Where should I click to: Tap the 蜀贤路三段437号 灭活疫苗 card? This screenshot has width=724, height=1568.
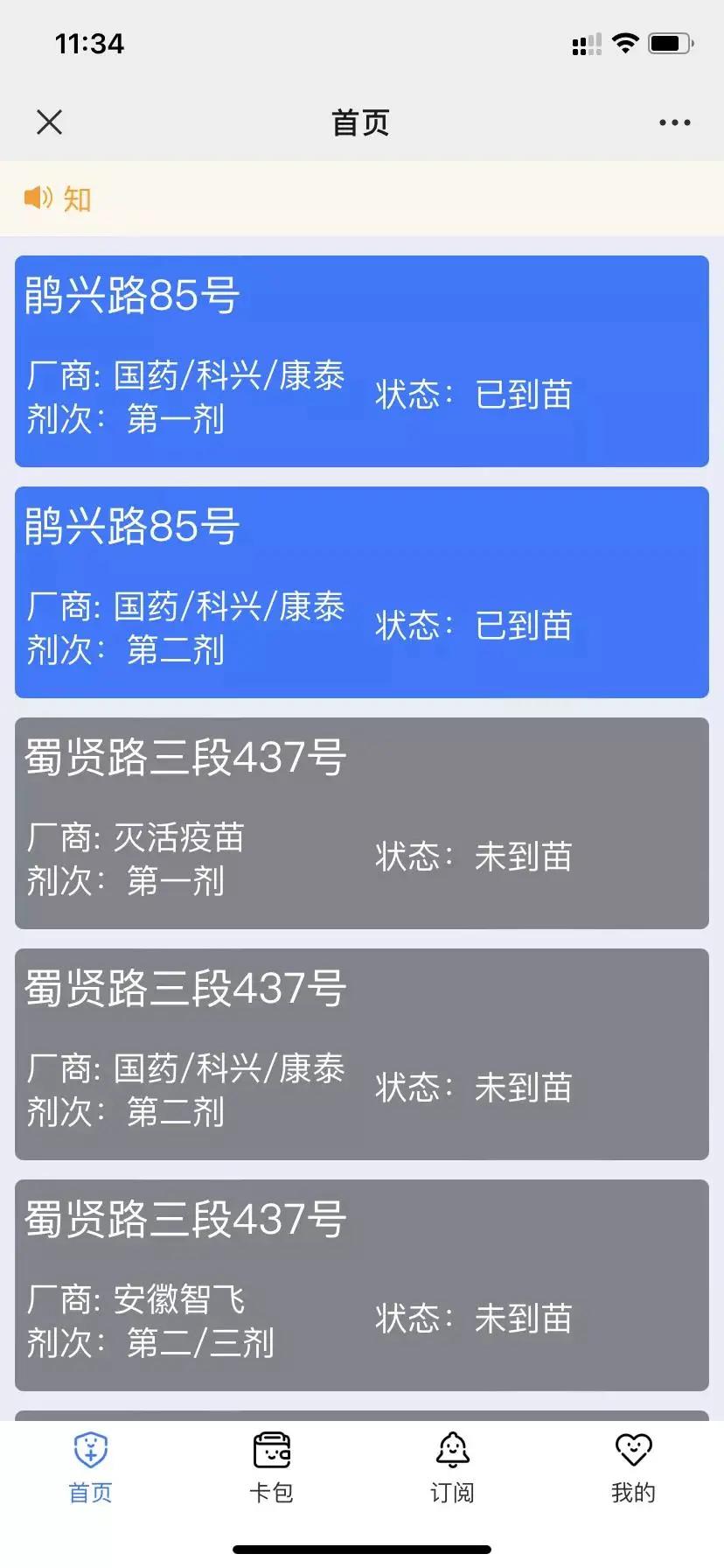(x=362, y=822)
